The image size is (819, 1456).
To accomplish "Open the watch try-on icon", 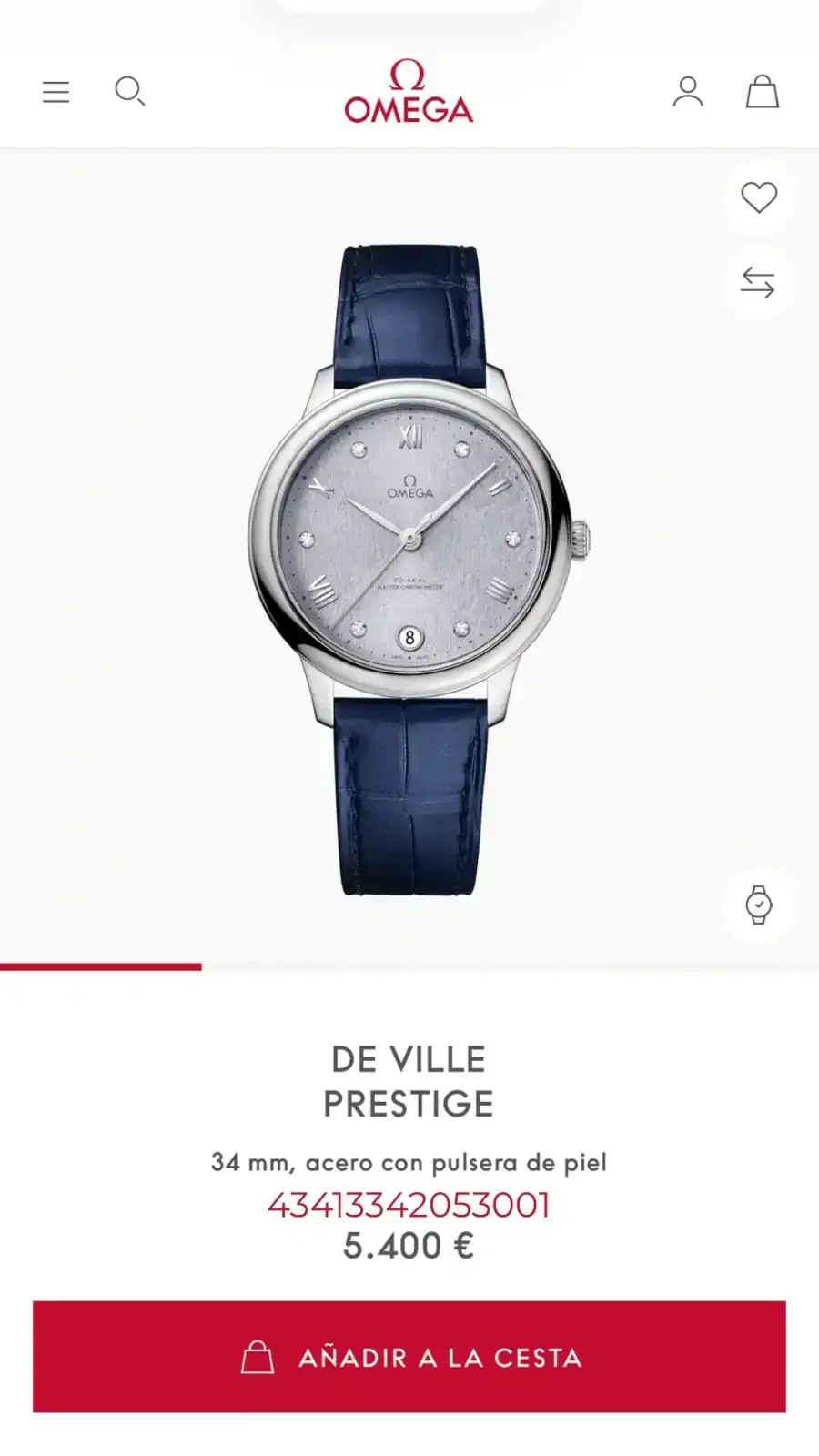I will [x=759, y=905].
